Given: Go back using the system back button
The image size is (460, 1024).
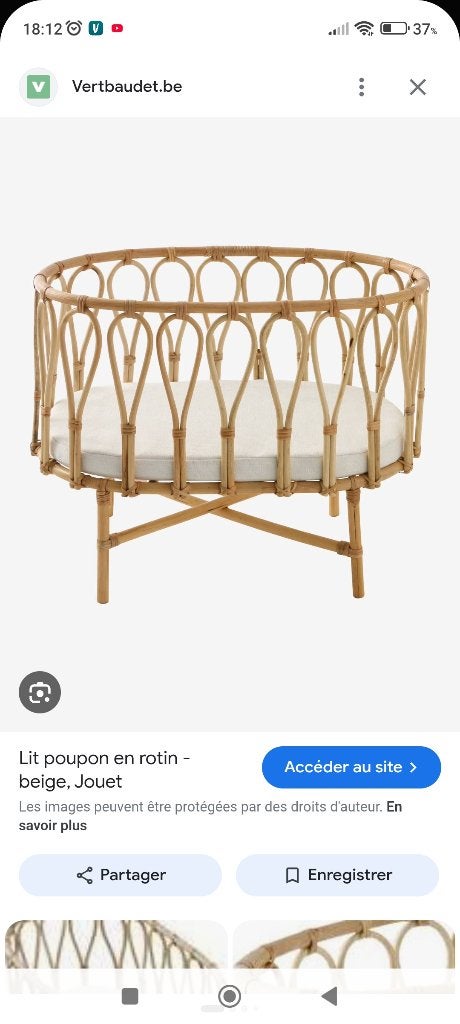Looking at the screenshot, I should (x=329, y=996).
